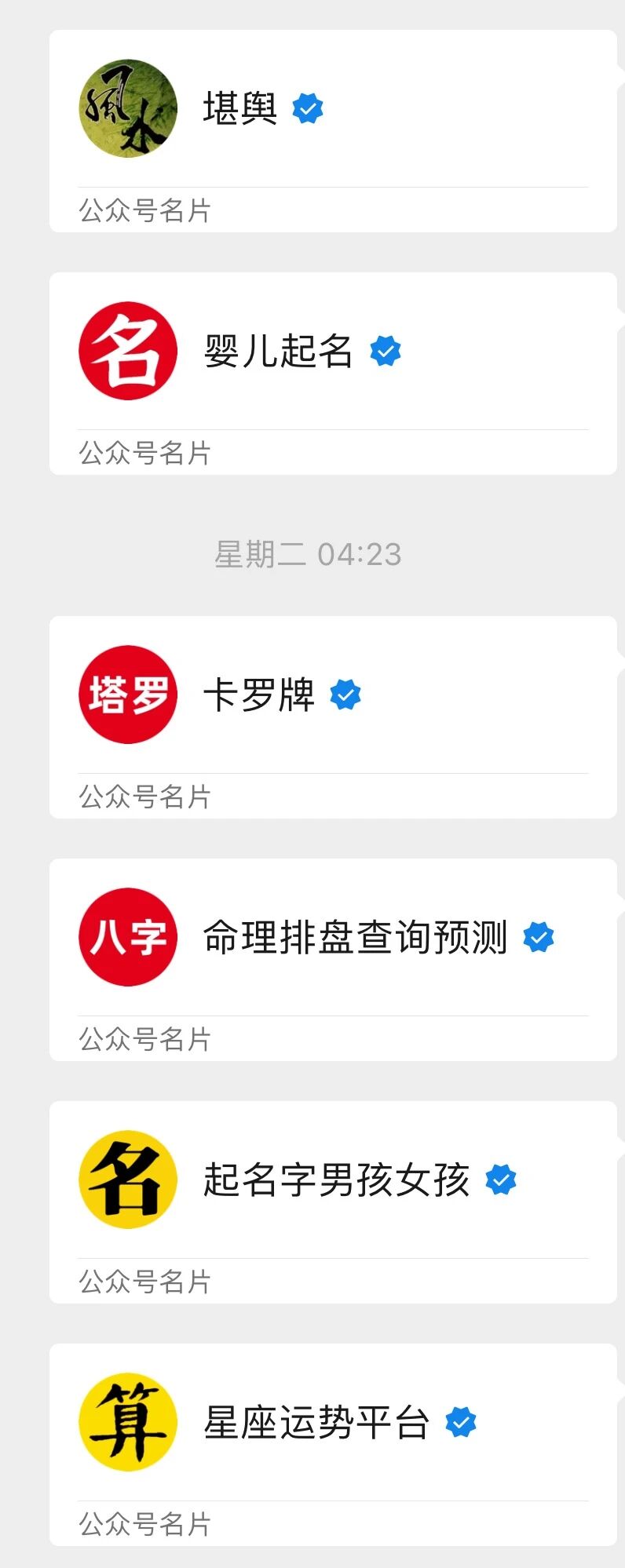
Task: Open the 婴儿起名 official account card
Action: (x=333, y=374)
